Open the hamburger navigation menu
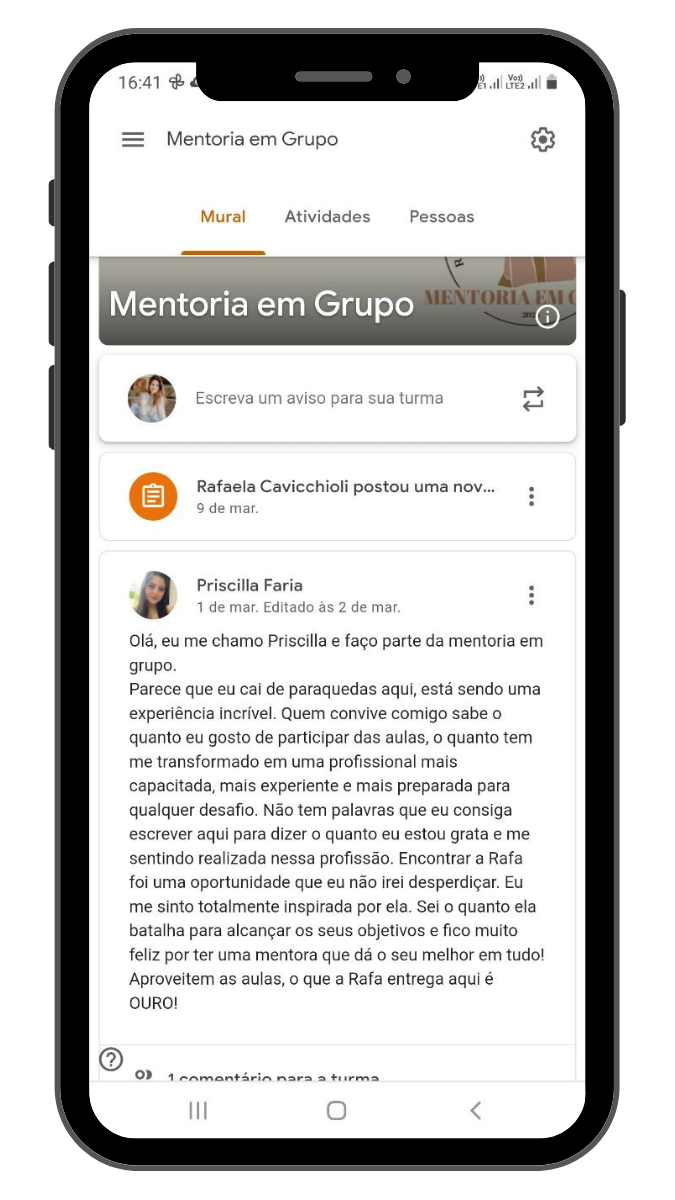Screen dimensions: 675x1200 133,140
